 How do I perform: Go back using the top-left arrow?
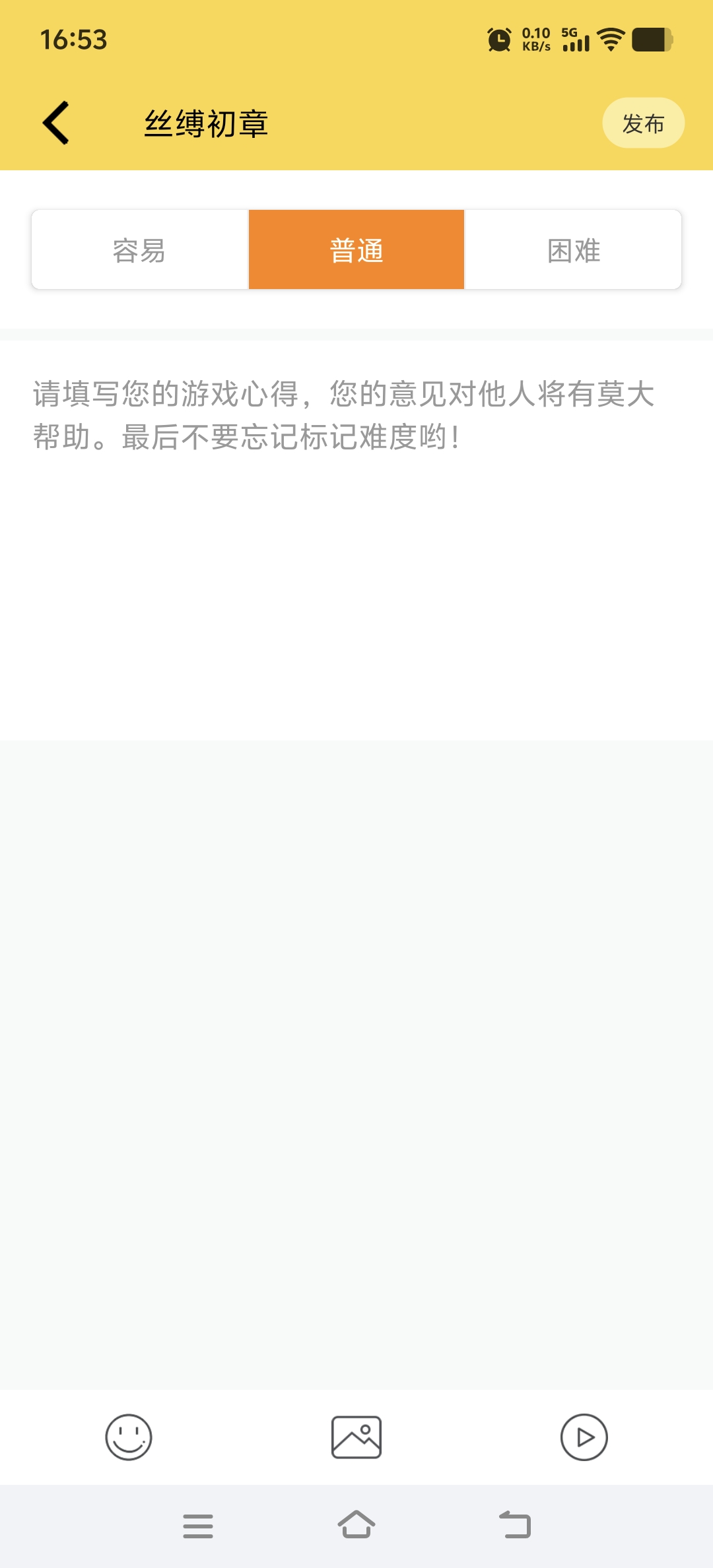click(57, 123)
